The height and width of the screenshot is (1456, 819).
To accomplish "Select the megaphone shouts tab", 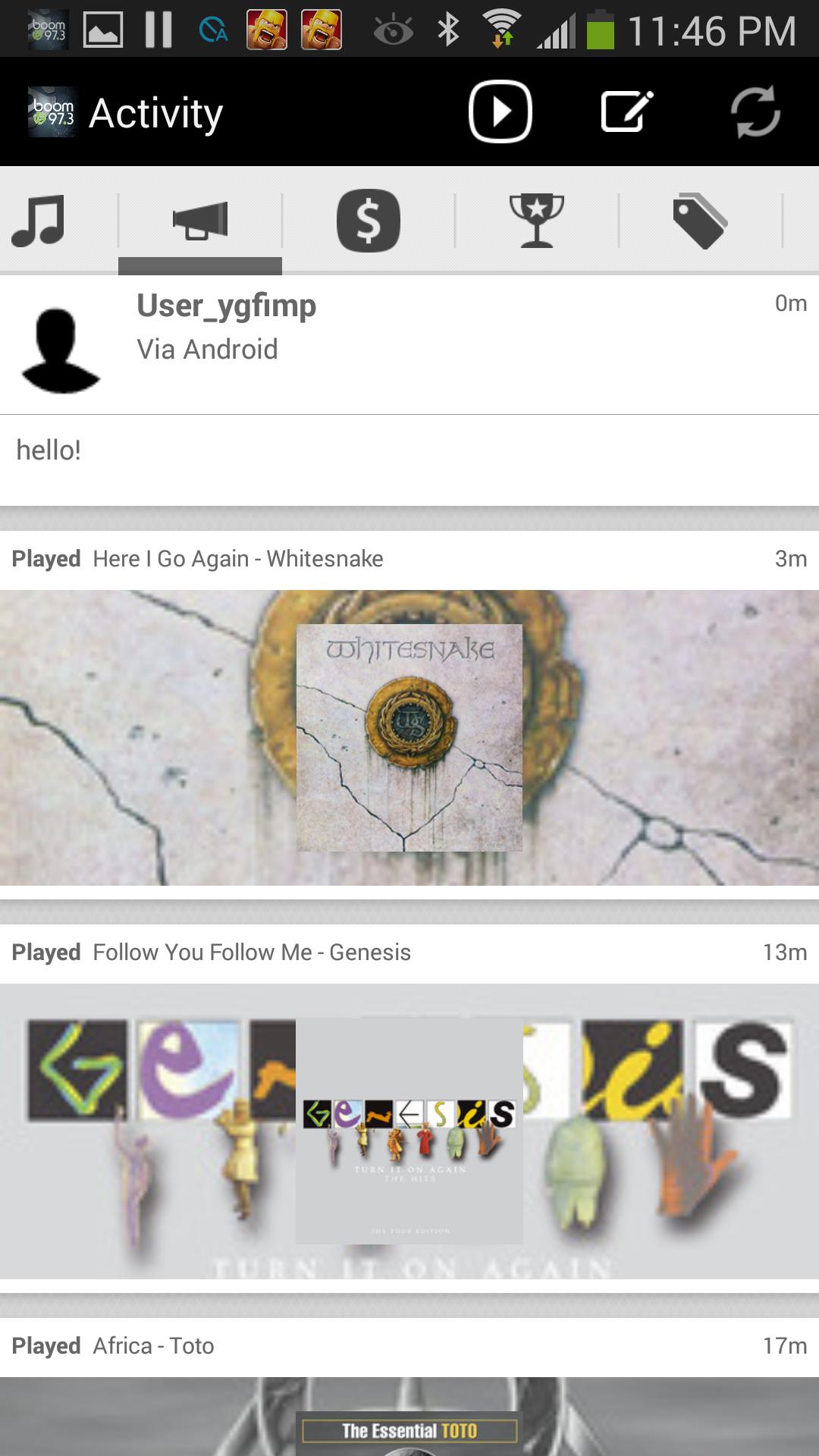I will tap(200, 221).
